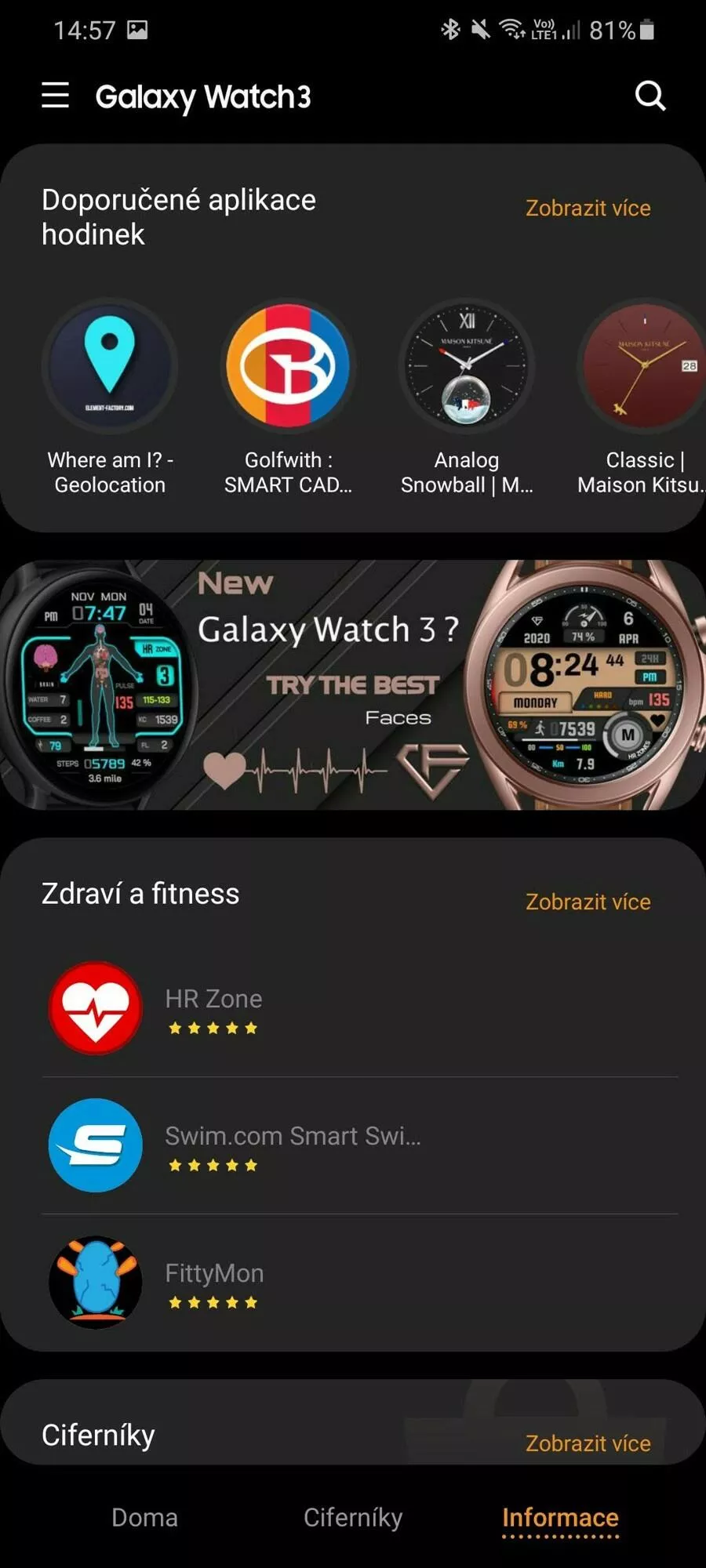Show more recommended watch apps

pyautogui.click(x=588, y=208)
